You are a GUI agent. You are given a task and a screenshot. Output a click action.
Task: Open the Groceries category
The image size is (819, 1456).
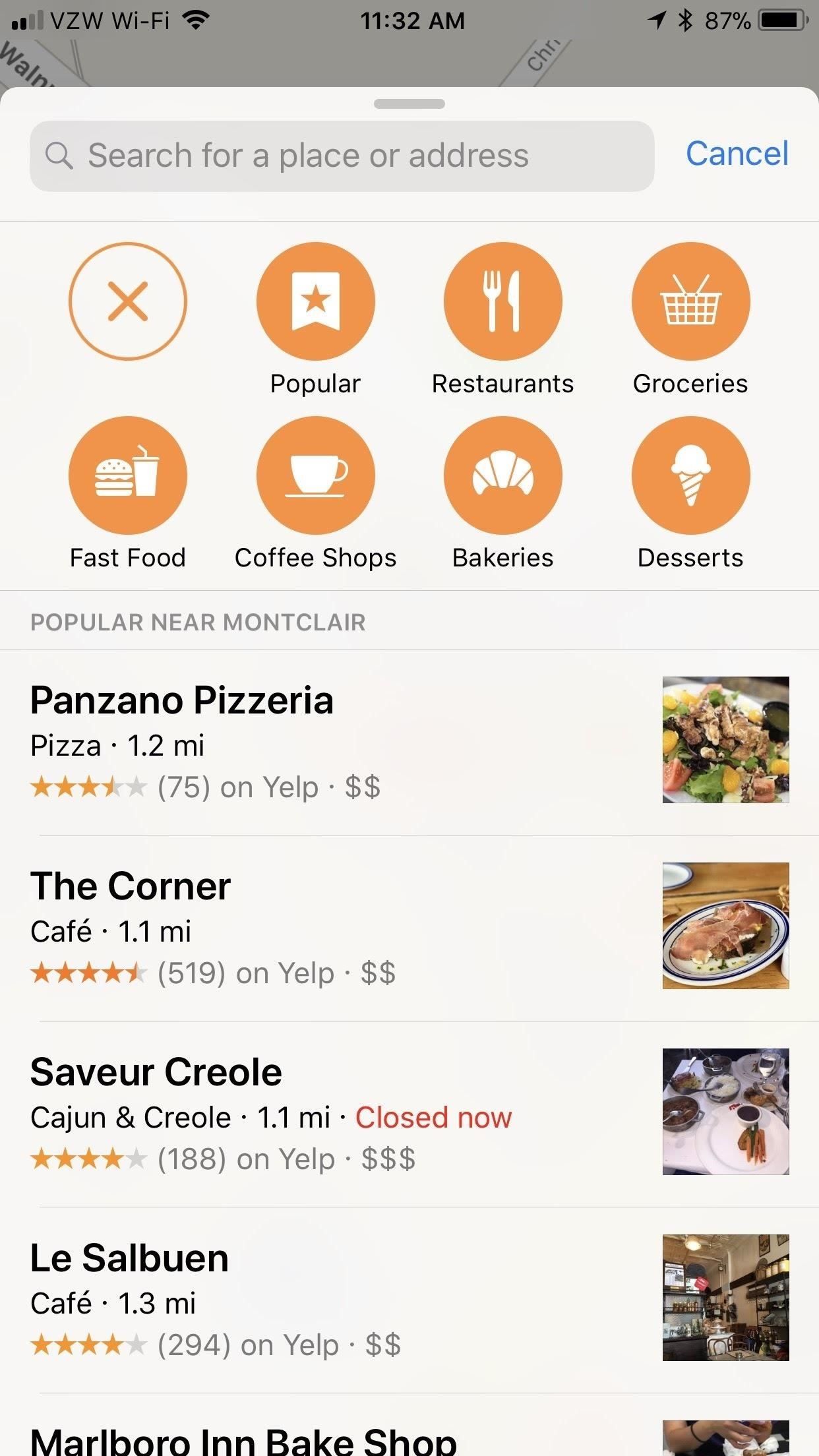click(x=690, y=300)
